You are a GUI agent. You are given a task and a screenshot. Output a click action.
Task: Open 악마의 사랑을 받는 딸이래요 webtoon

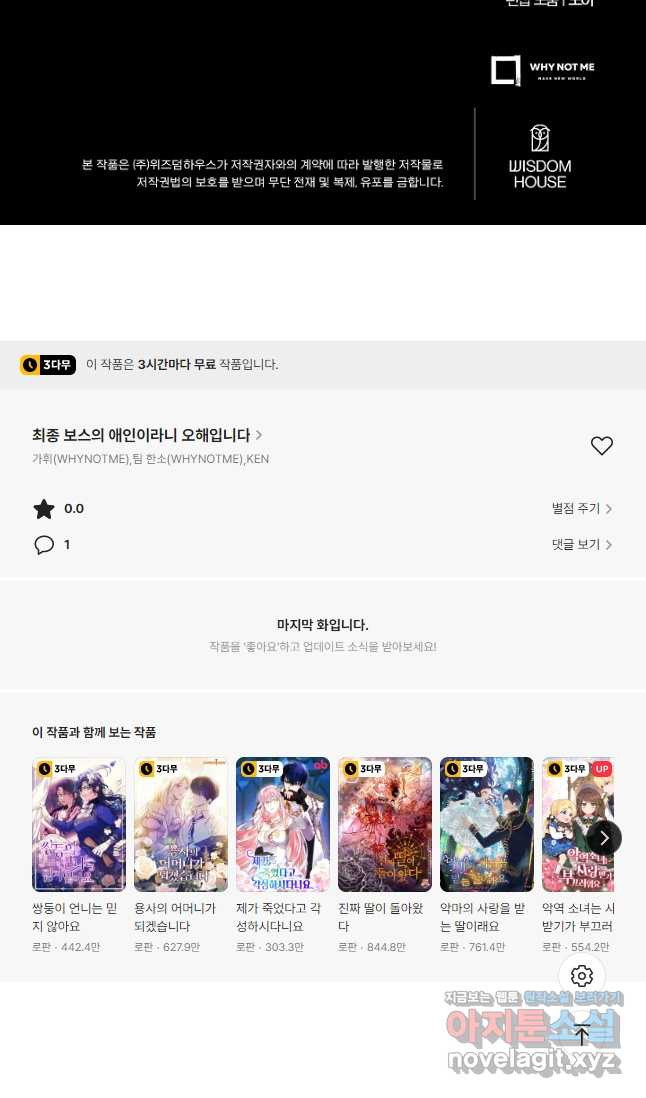tap(487, 824)
